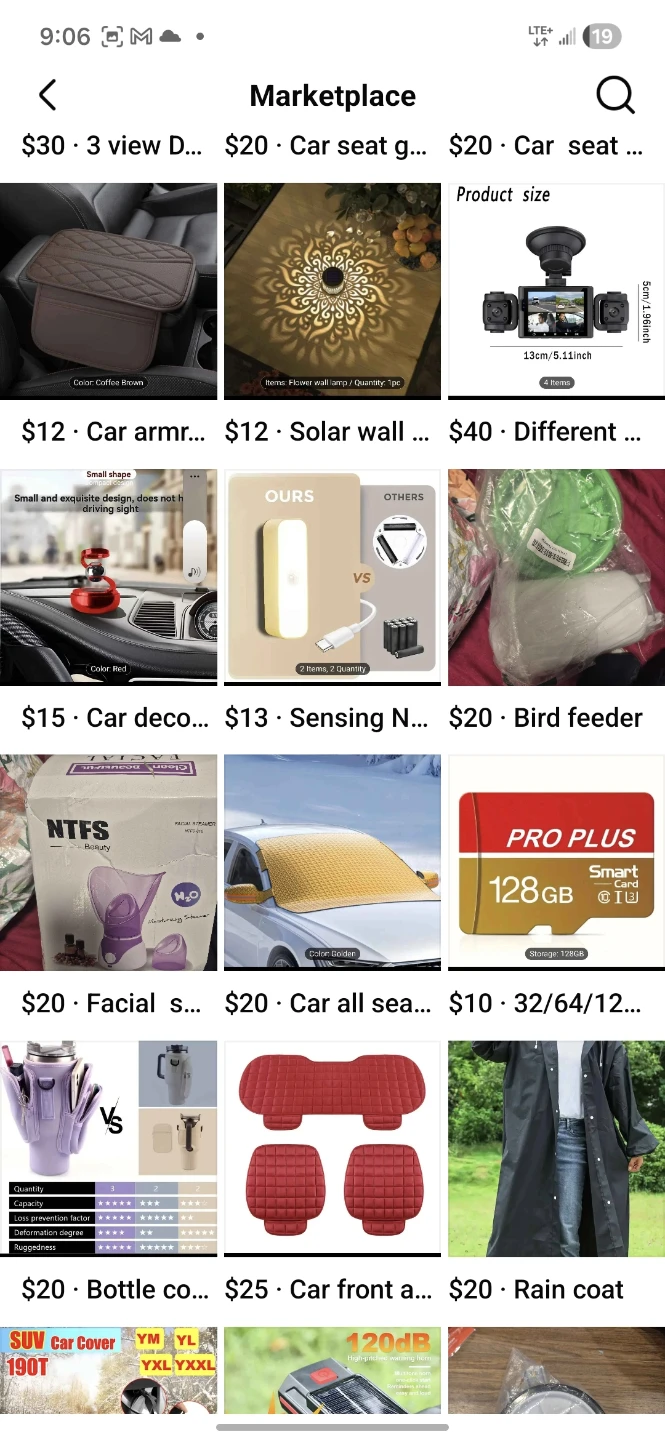Open the $20 Facial steamer listing
This screenshot has width=665, height=1440.
pyautogui.click(x=108, y=863)
